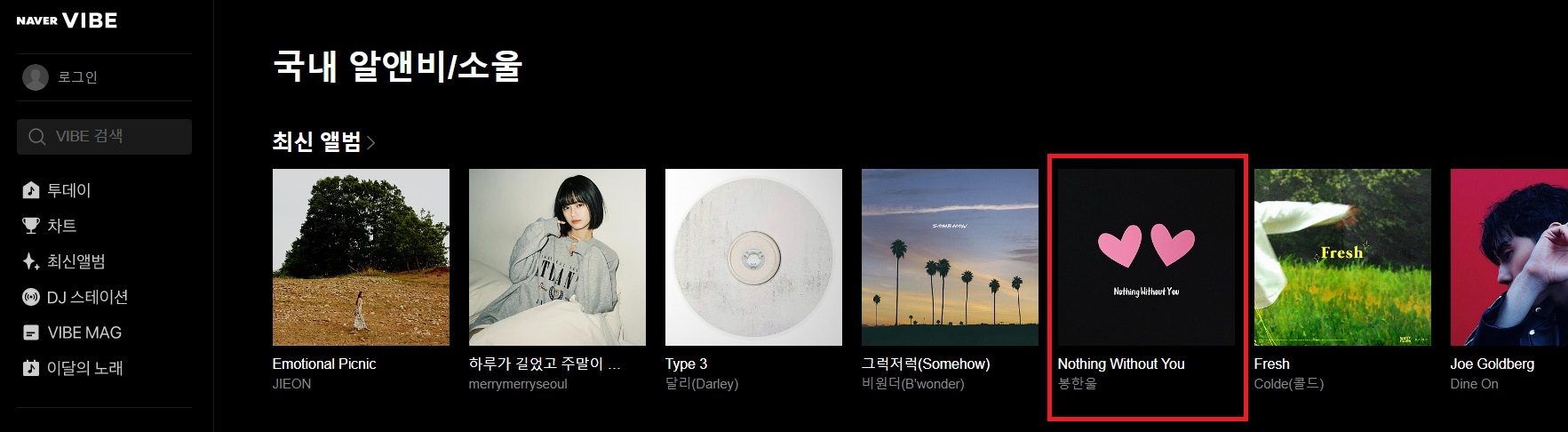Open the 차트 menu item

coord(60,226)
